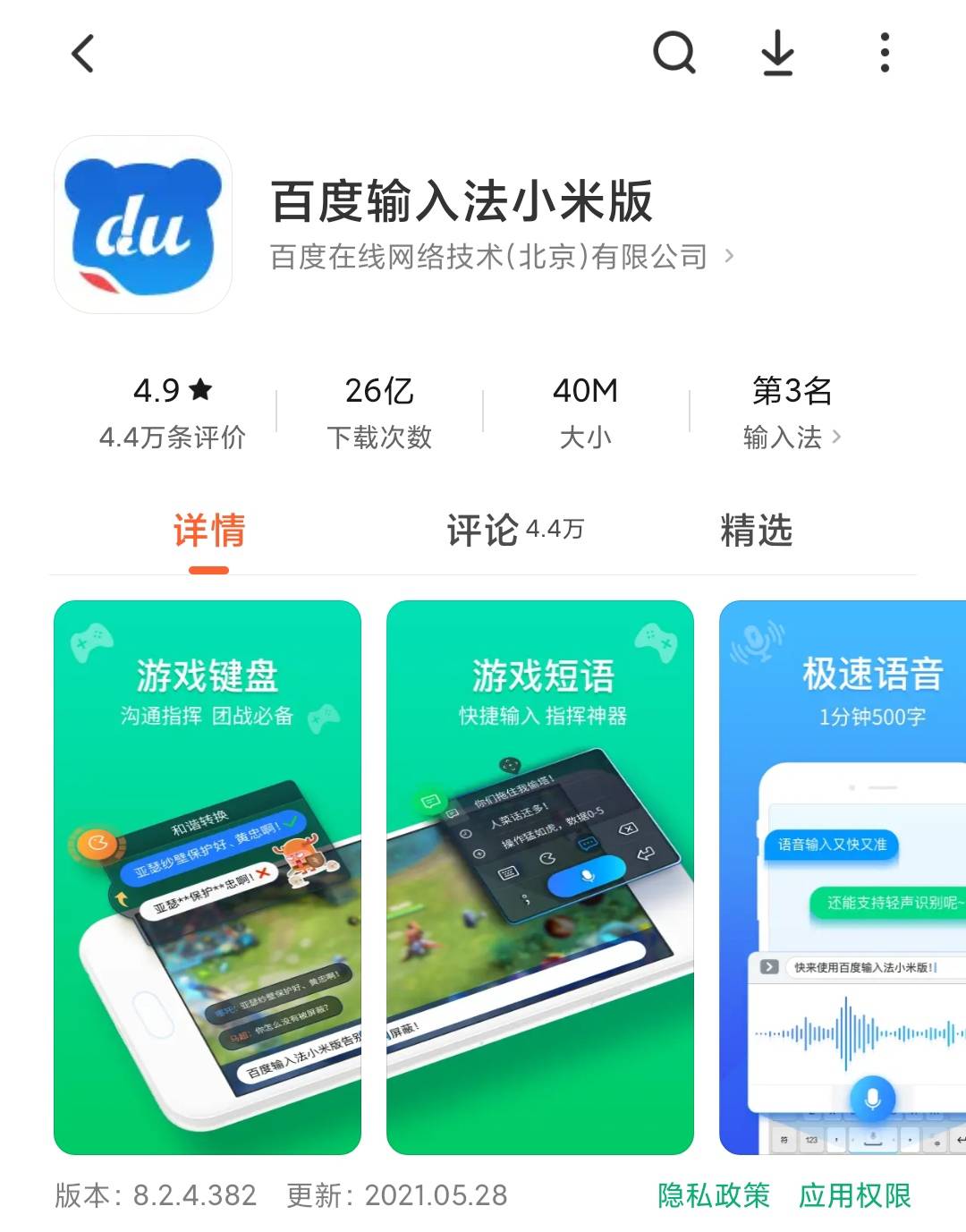Expand the 百度在线网络技术(北京)有限公司 developer chevron
Screen dimensions: 966x1232
click(732, 257)
